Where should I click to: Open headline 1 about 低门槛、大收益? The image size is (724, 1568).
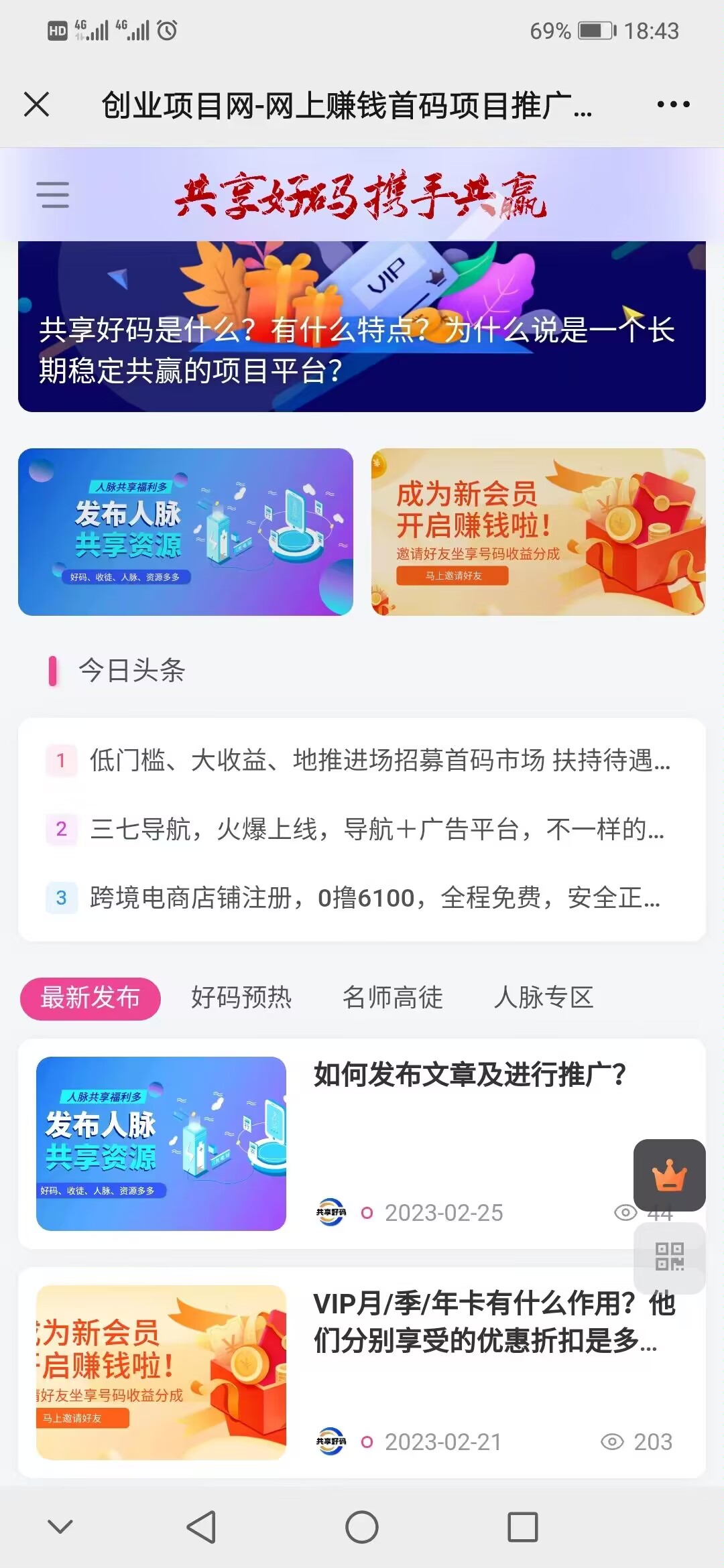pyautogui.click(x=379, y=761)
